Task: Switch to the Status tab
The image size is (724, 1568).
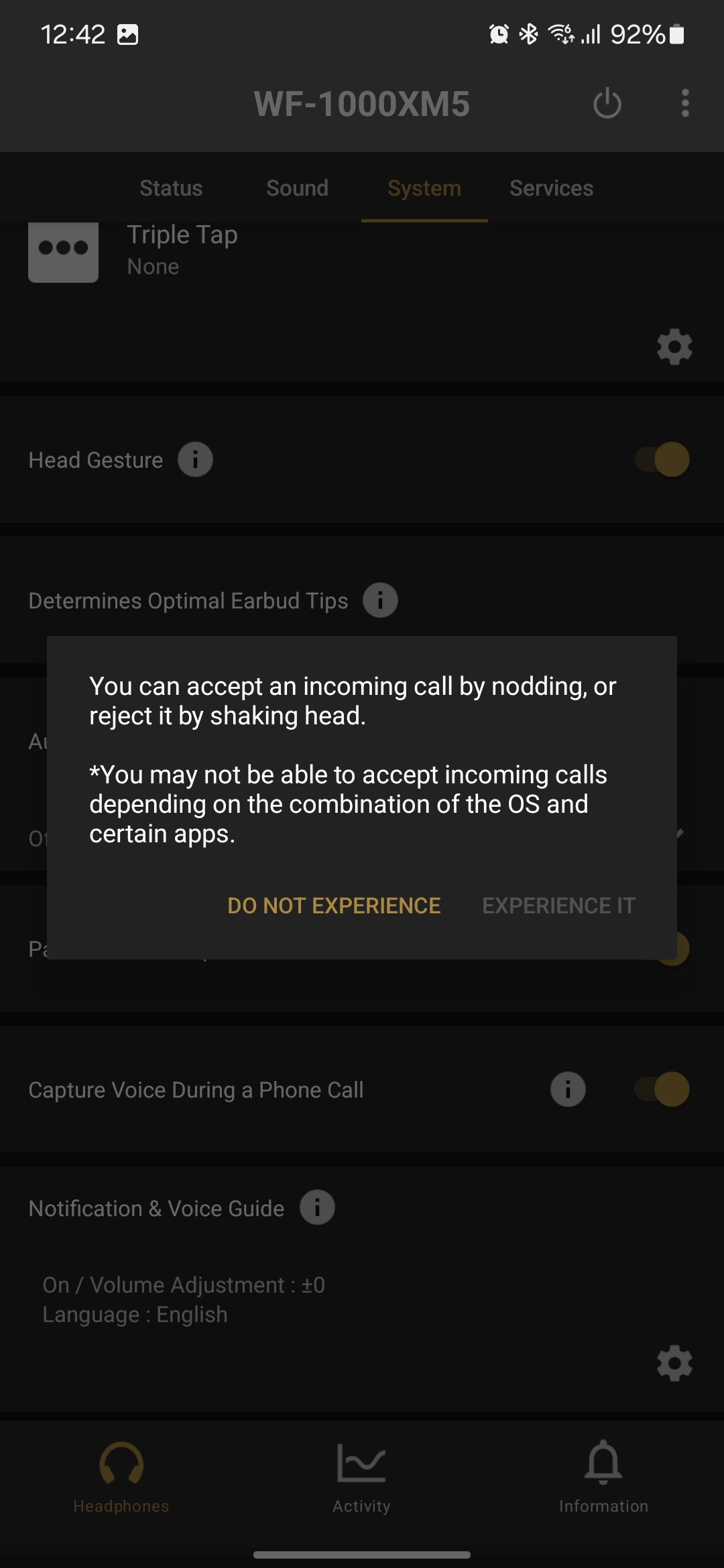Action: [x=171, y=188]
